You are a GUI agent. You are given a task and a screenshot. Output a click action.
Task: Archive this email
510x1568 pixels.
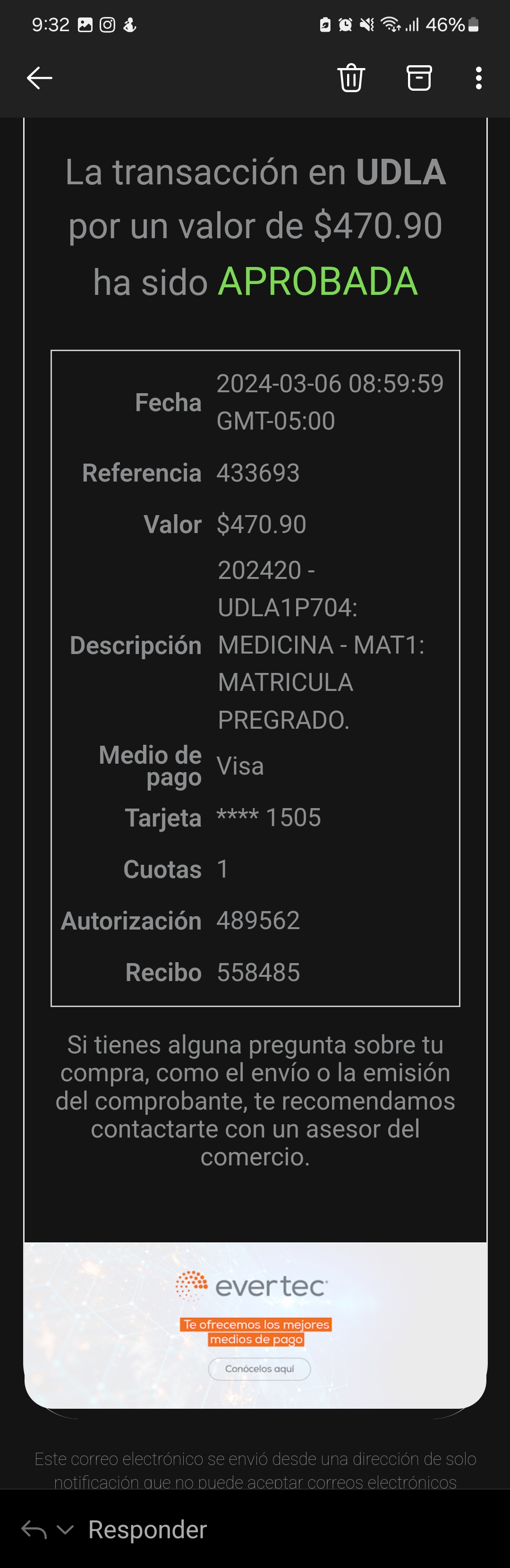coord(419,78)
